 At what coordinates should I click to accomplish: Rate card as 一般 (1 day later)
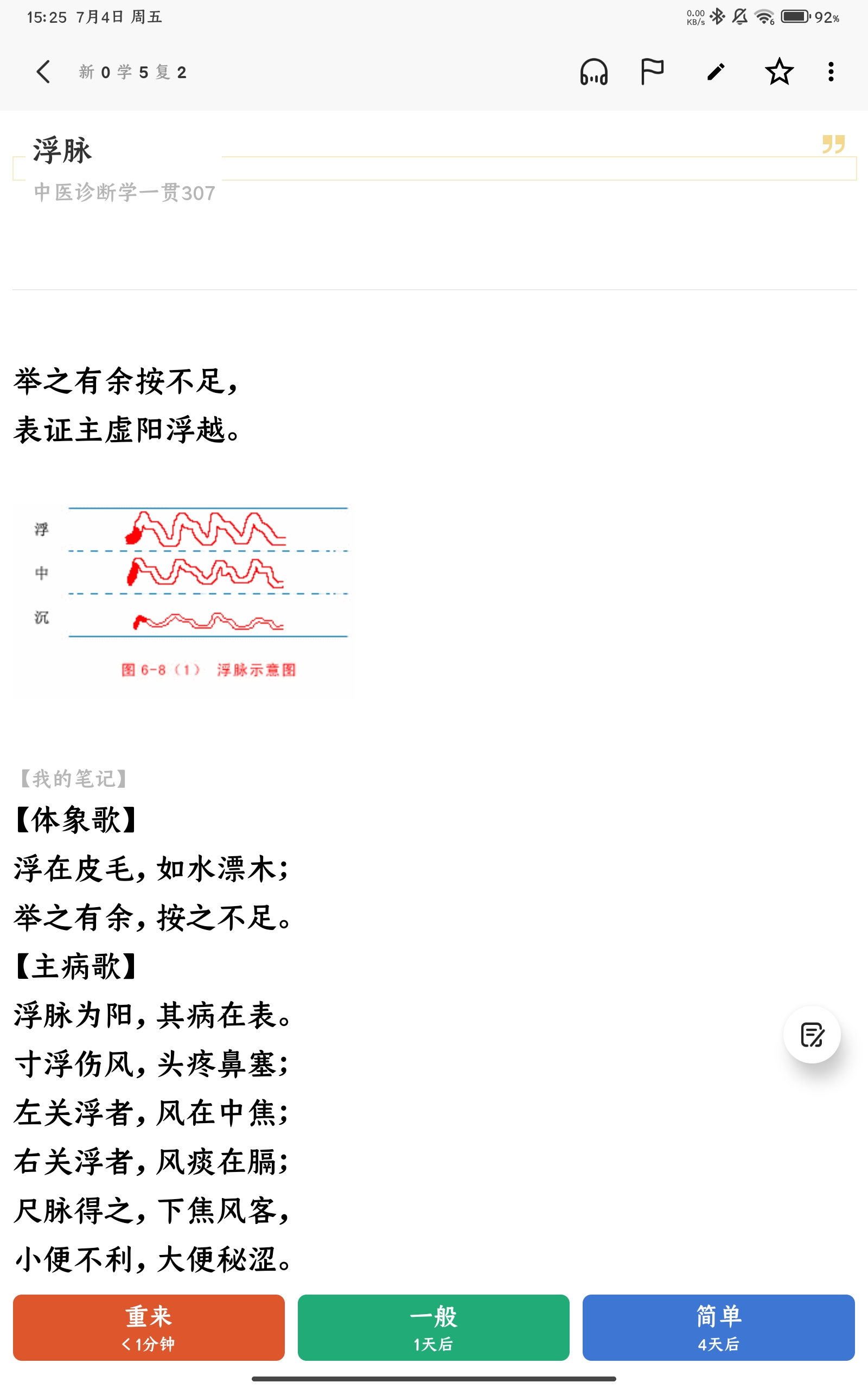(x=433, y=1327)
